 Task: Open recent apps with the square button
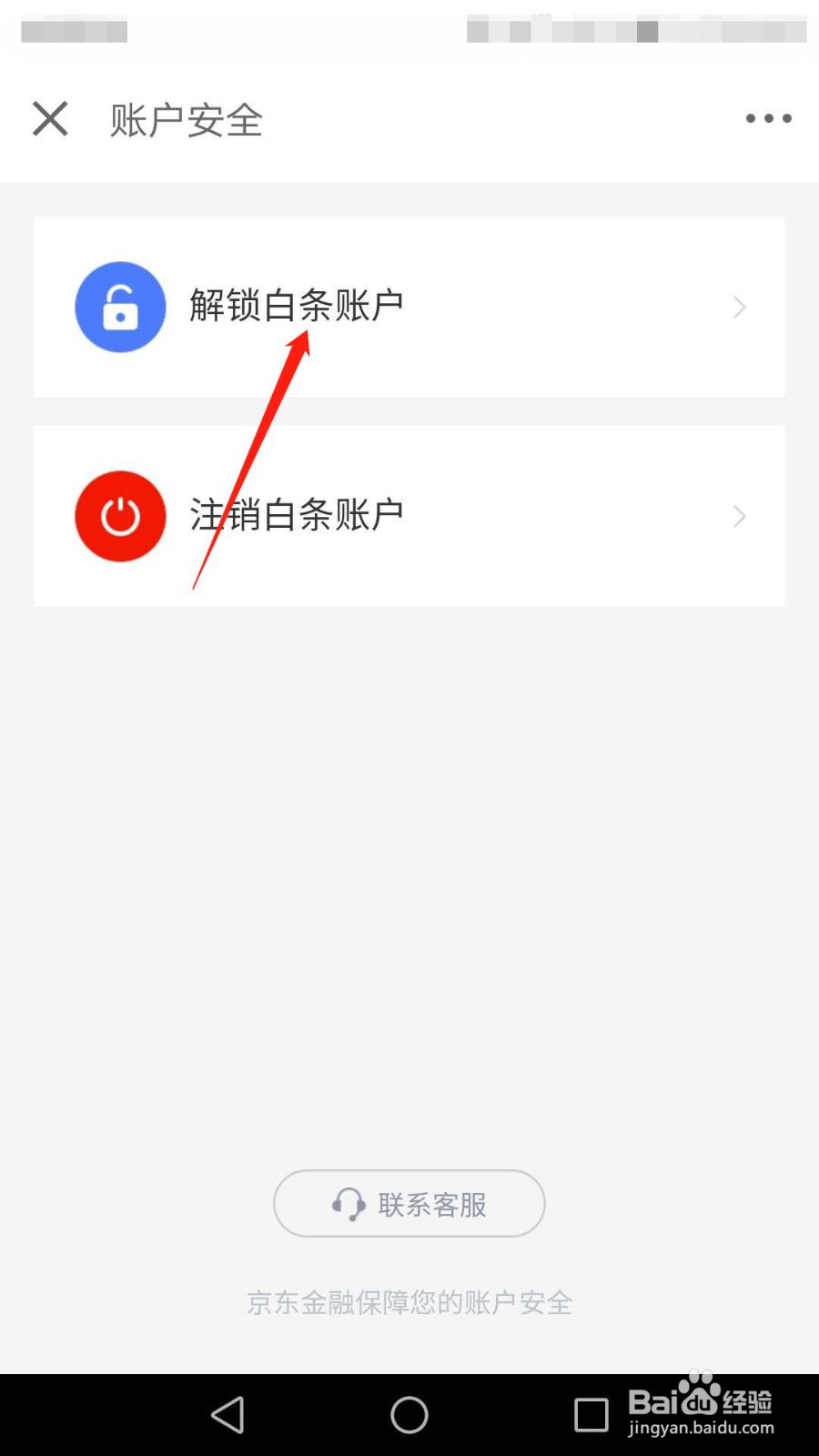(x=590, y=1416)
